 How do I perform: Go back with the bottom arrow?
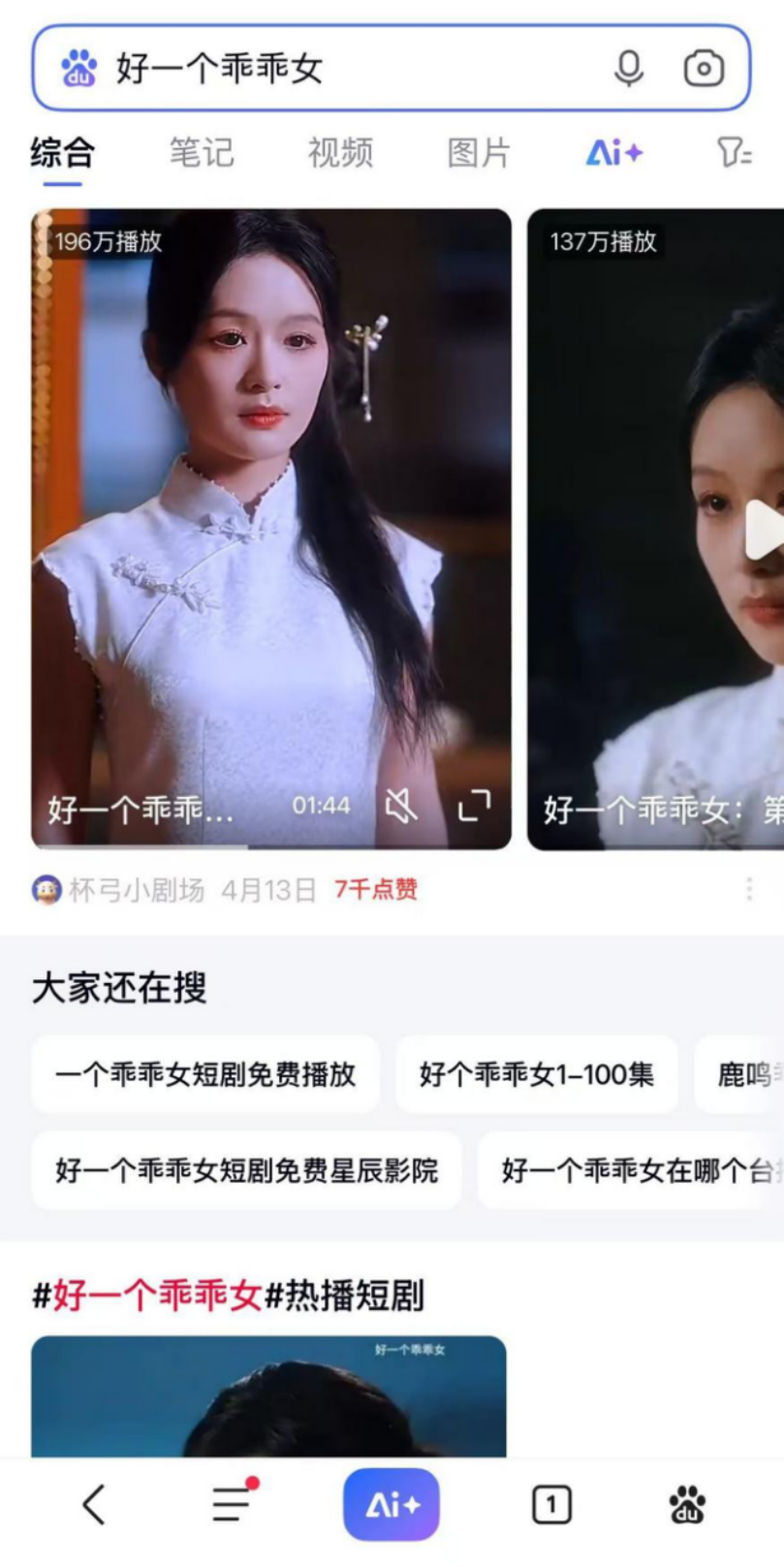coord(93,1505)
